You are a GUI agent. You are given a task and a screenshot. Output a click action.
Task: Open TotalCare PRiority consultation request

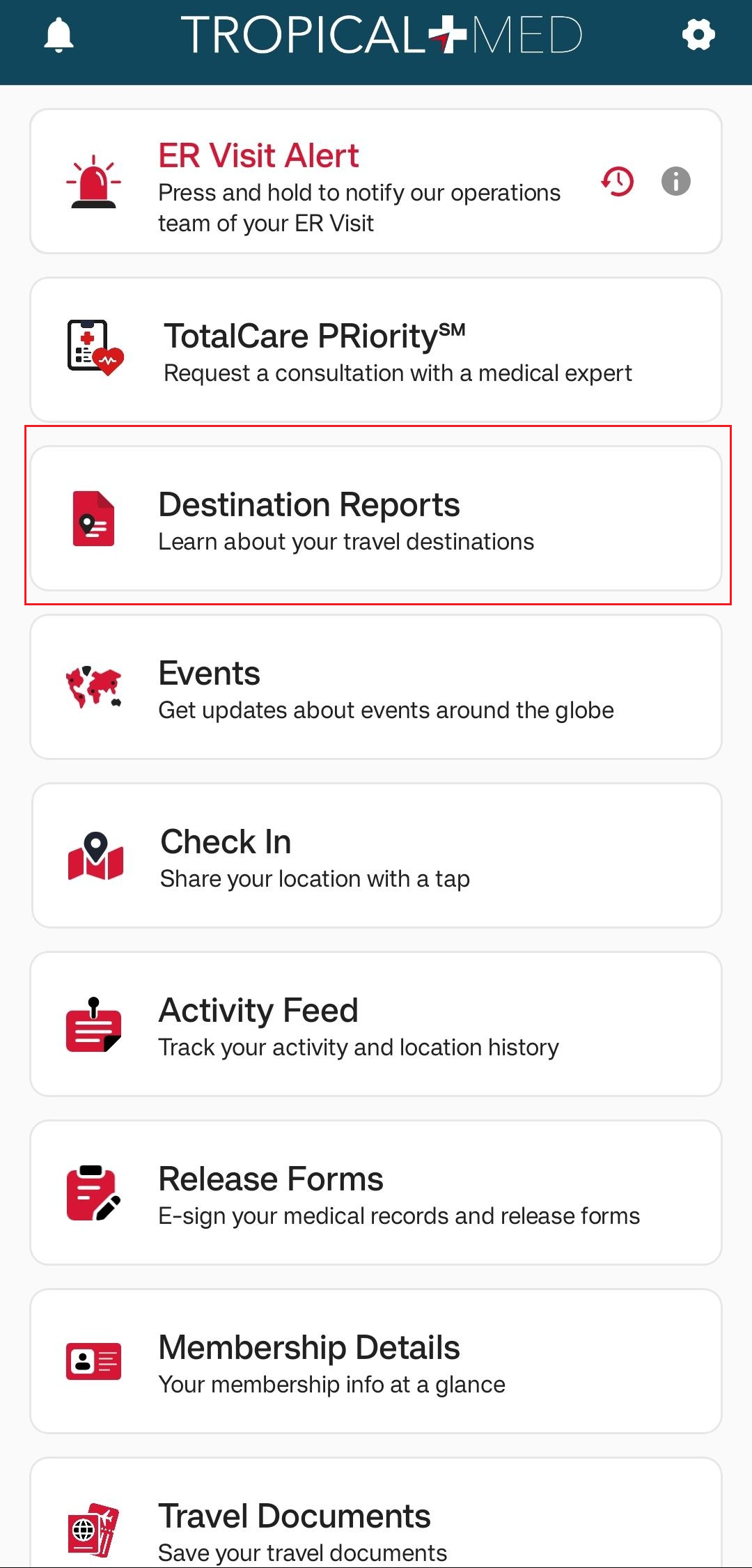[x=376, y=350]
